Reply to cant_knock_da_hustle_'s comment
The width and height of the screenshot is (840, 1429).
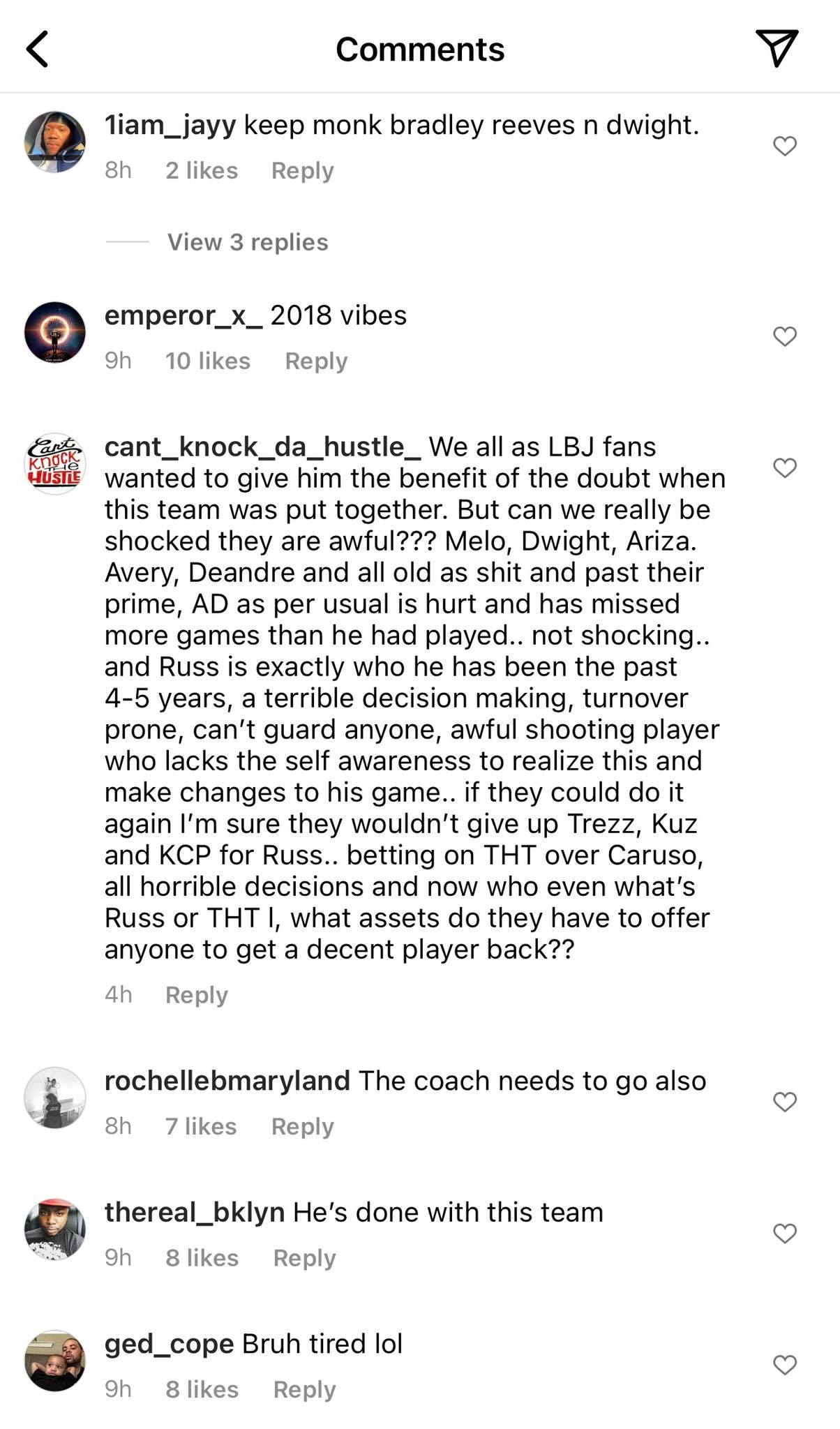pos(196,996)
